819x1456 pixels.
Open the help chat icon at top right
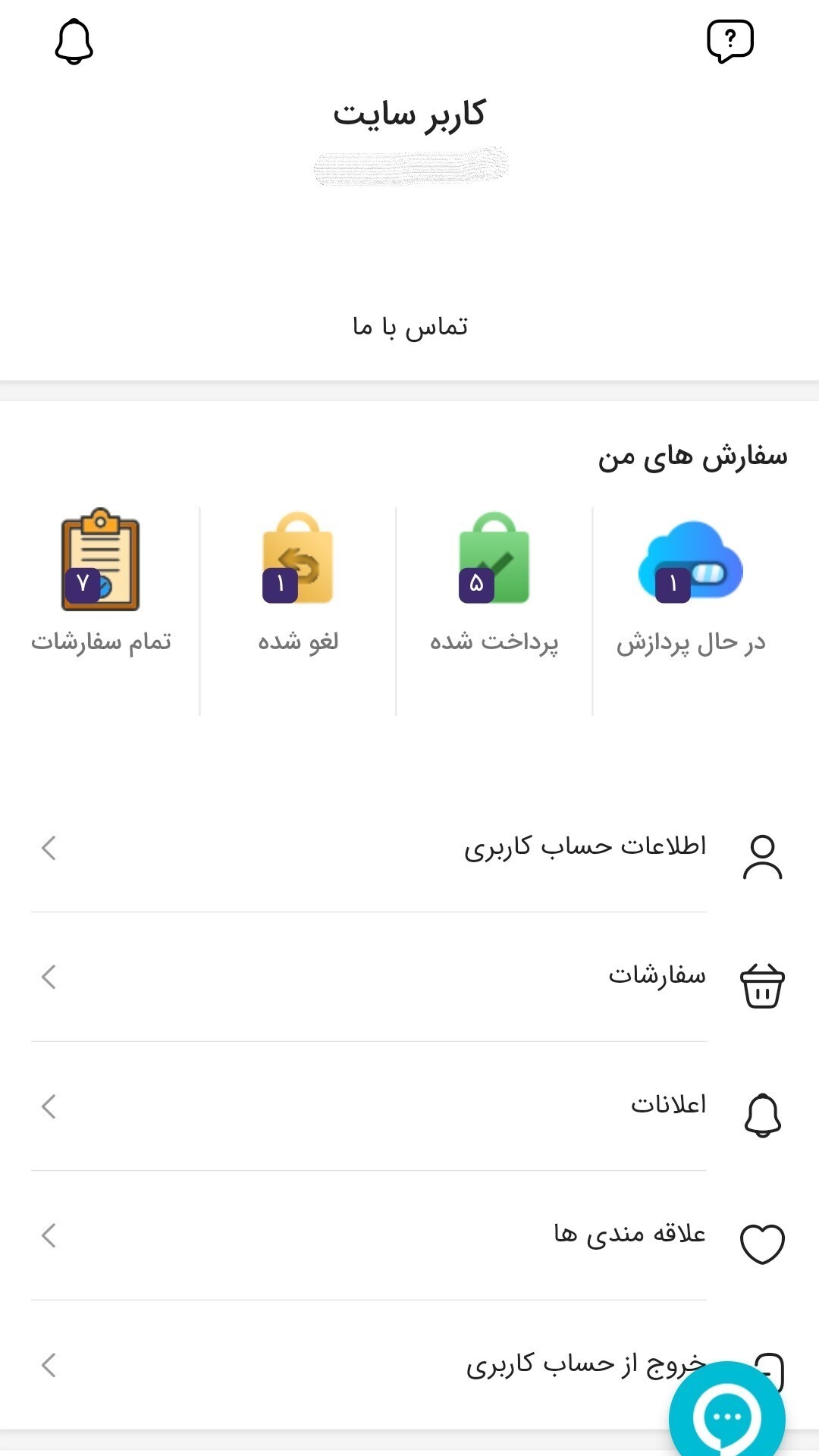(x=730, y=38)
